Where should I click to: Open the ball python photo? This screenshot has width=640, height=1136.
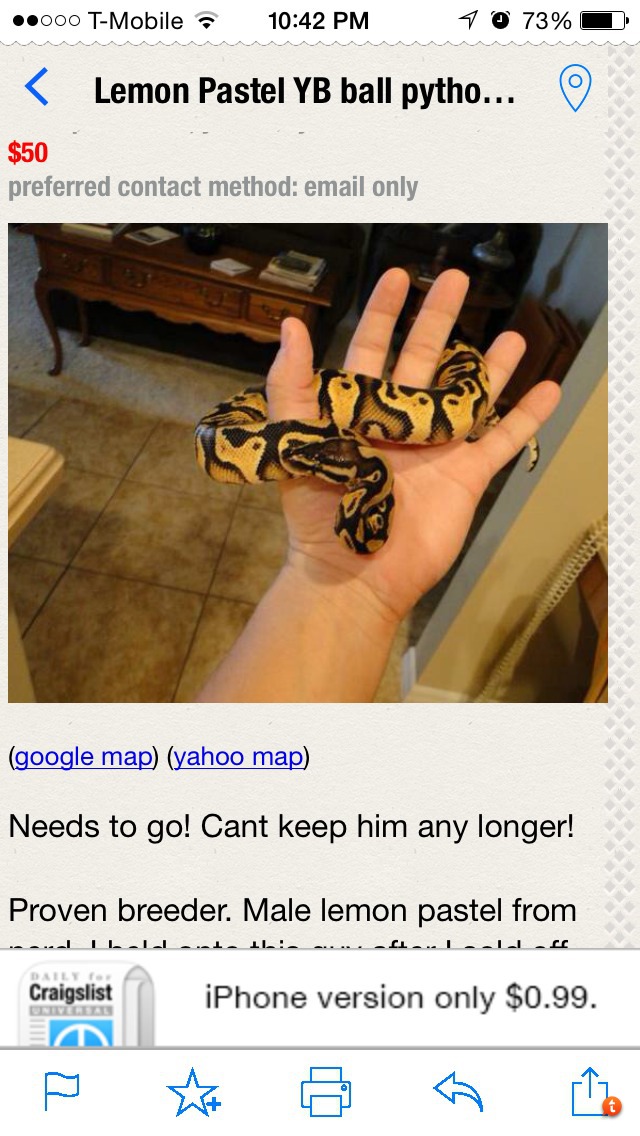(308, 462)
